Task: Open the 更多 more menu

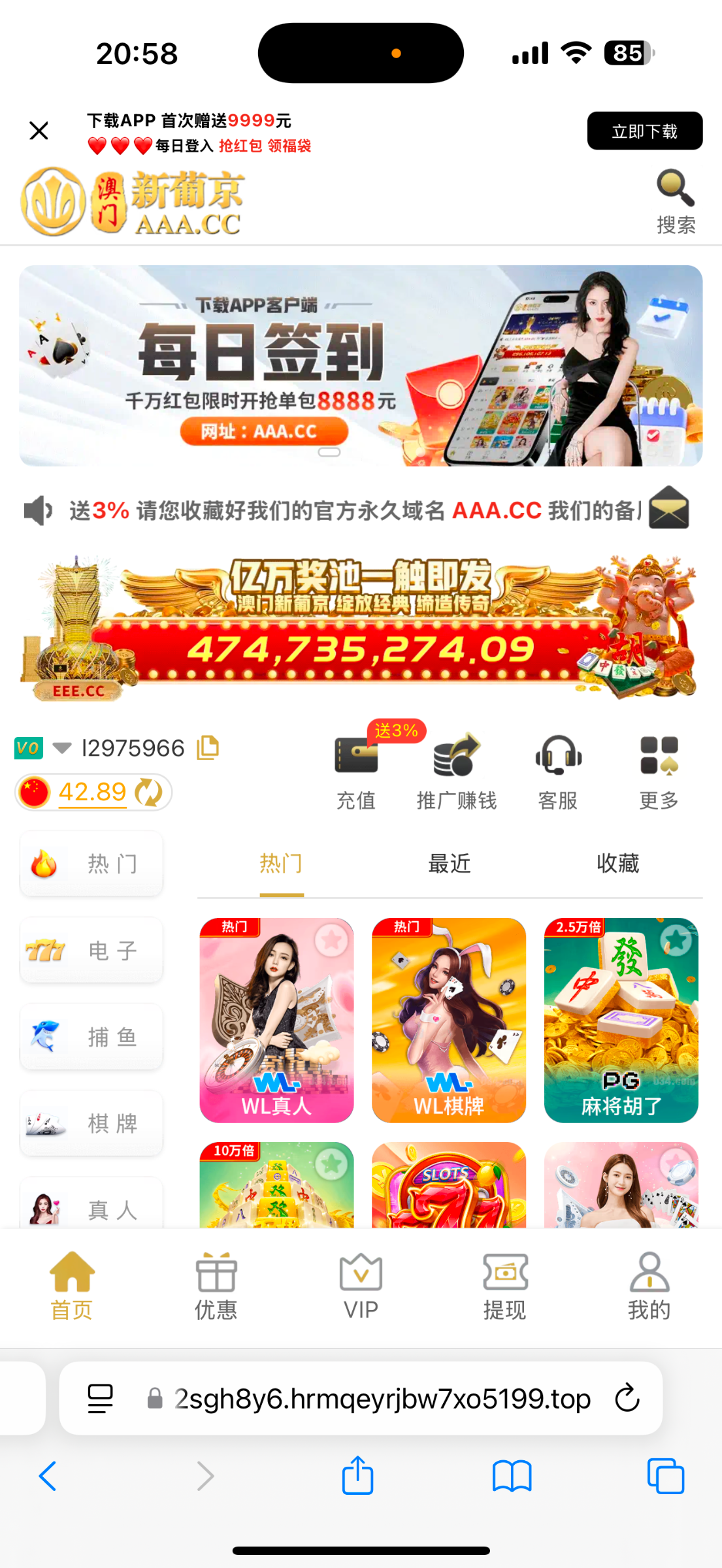Action: click(659, 772)
